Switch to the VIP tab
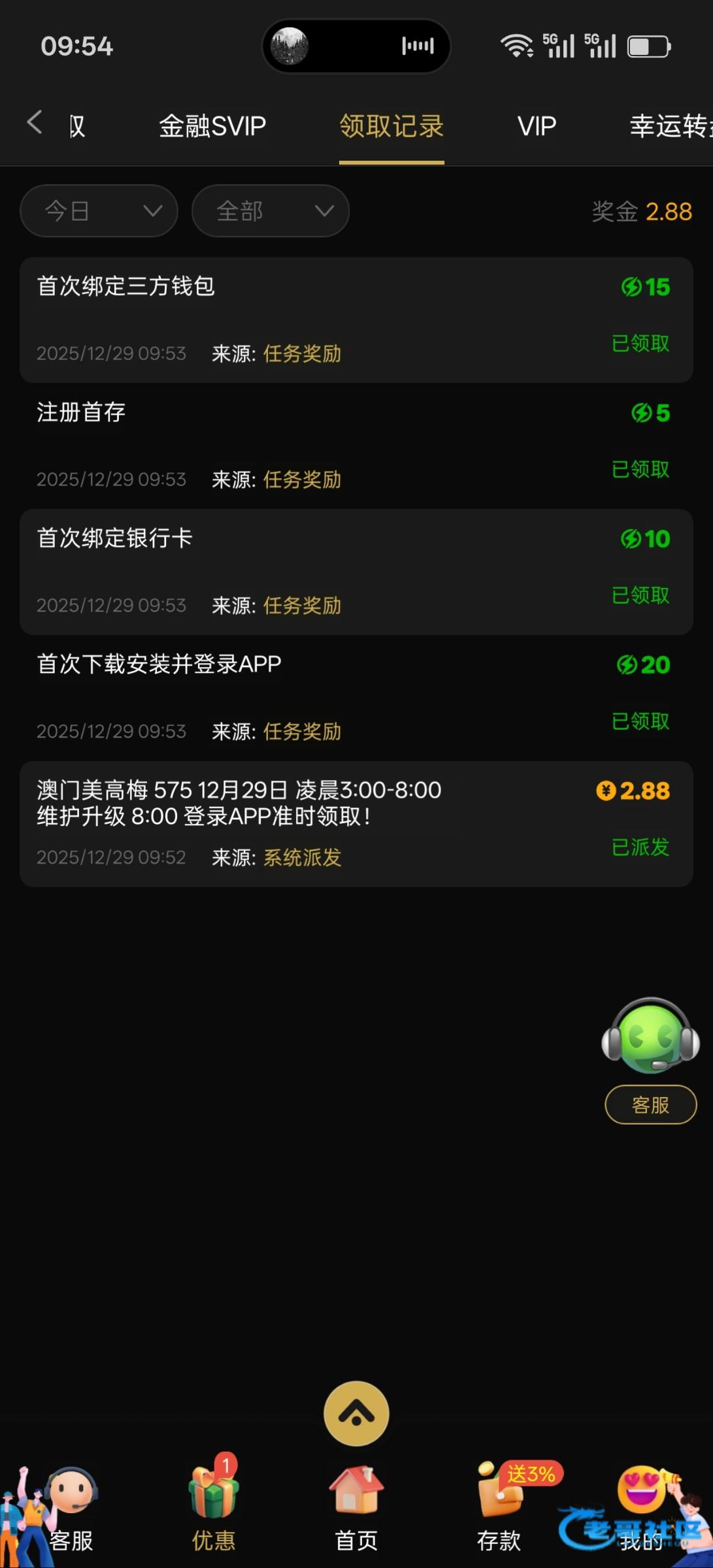 (537, 126)
